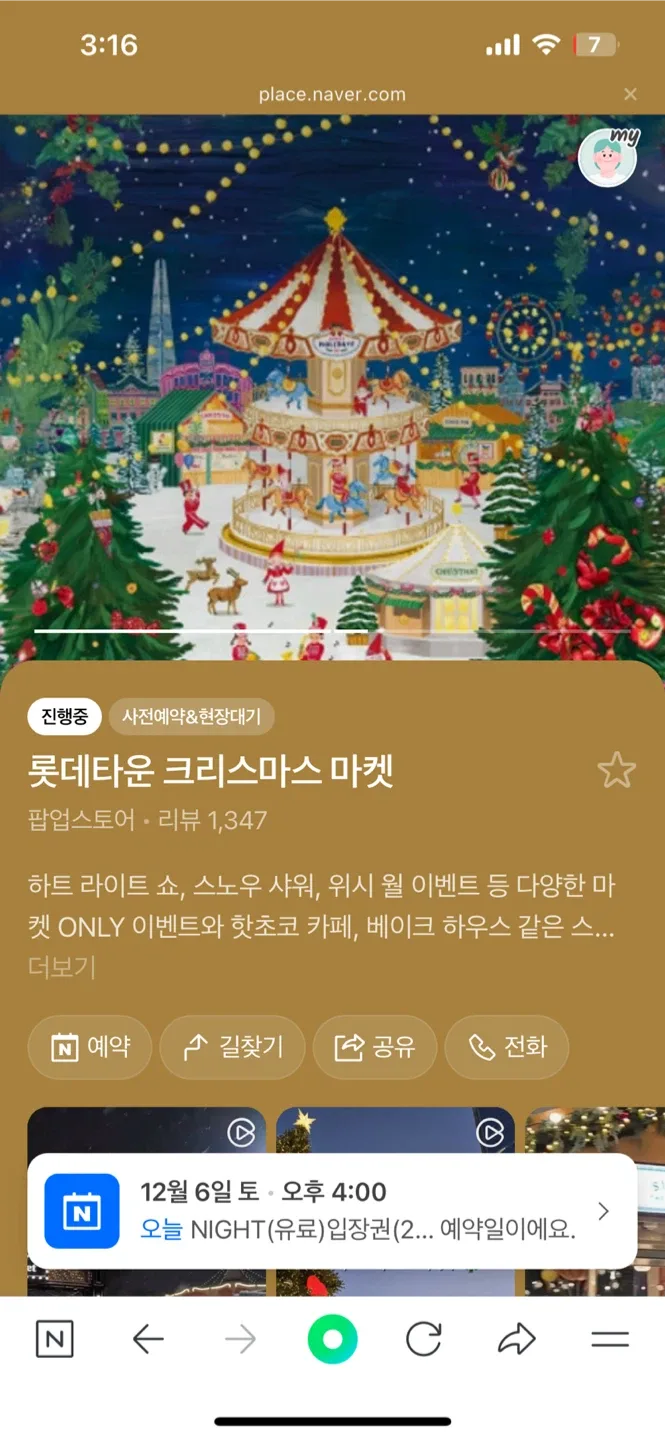The height and width of the screenshot is (1440, 665).
Task: Tap the green Naver search circle
Action: pyautogui.click(x=332, y=1339)
